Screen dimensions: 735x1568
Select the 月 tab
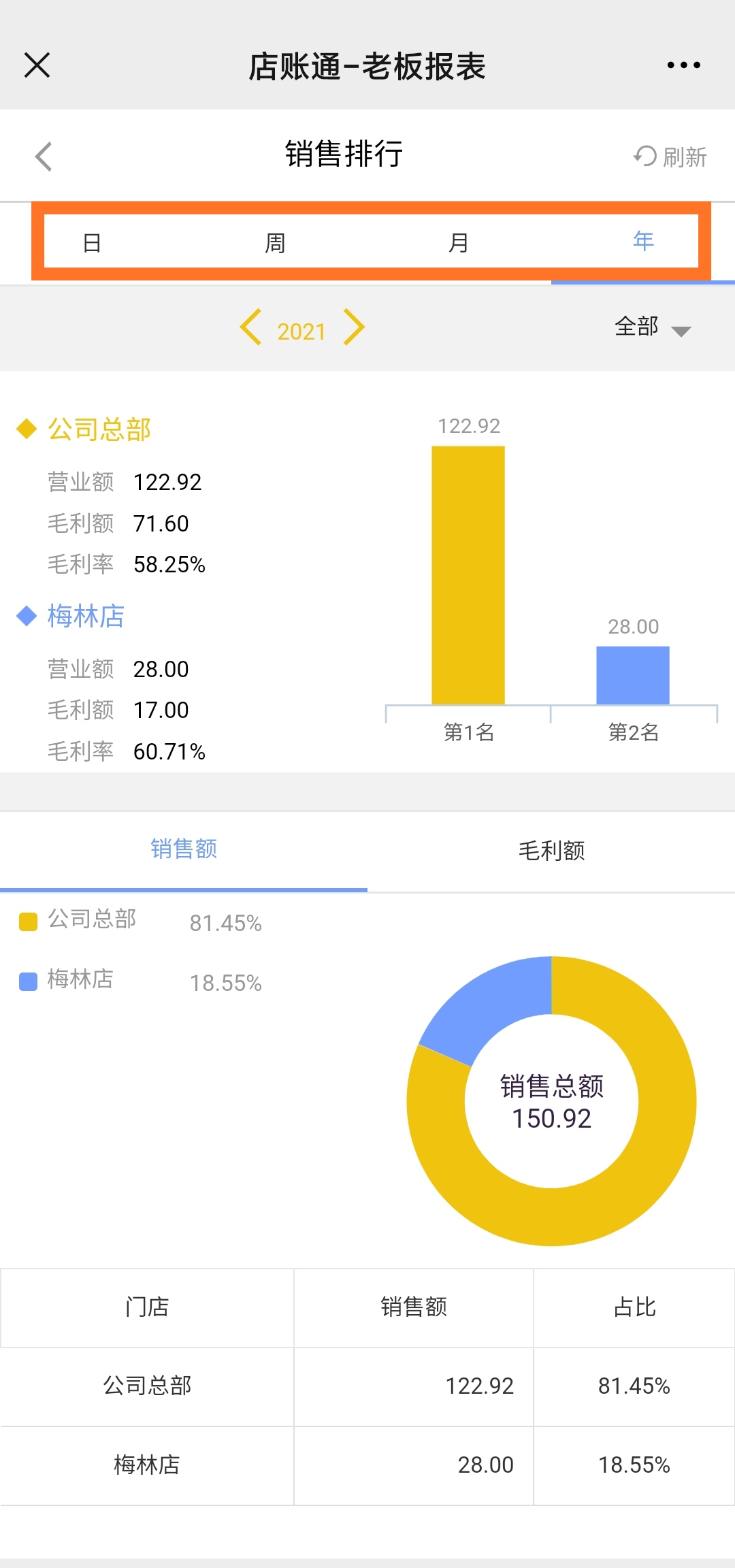(x=459, y=243)
